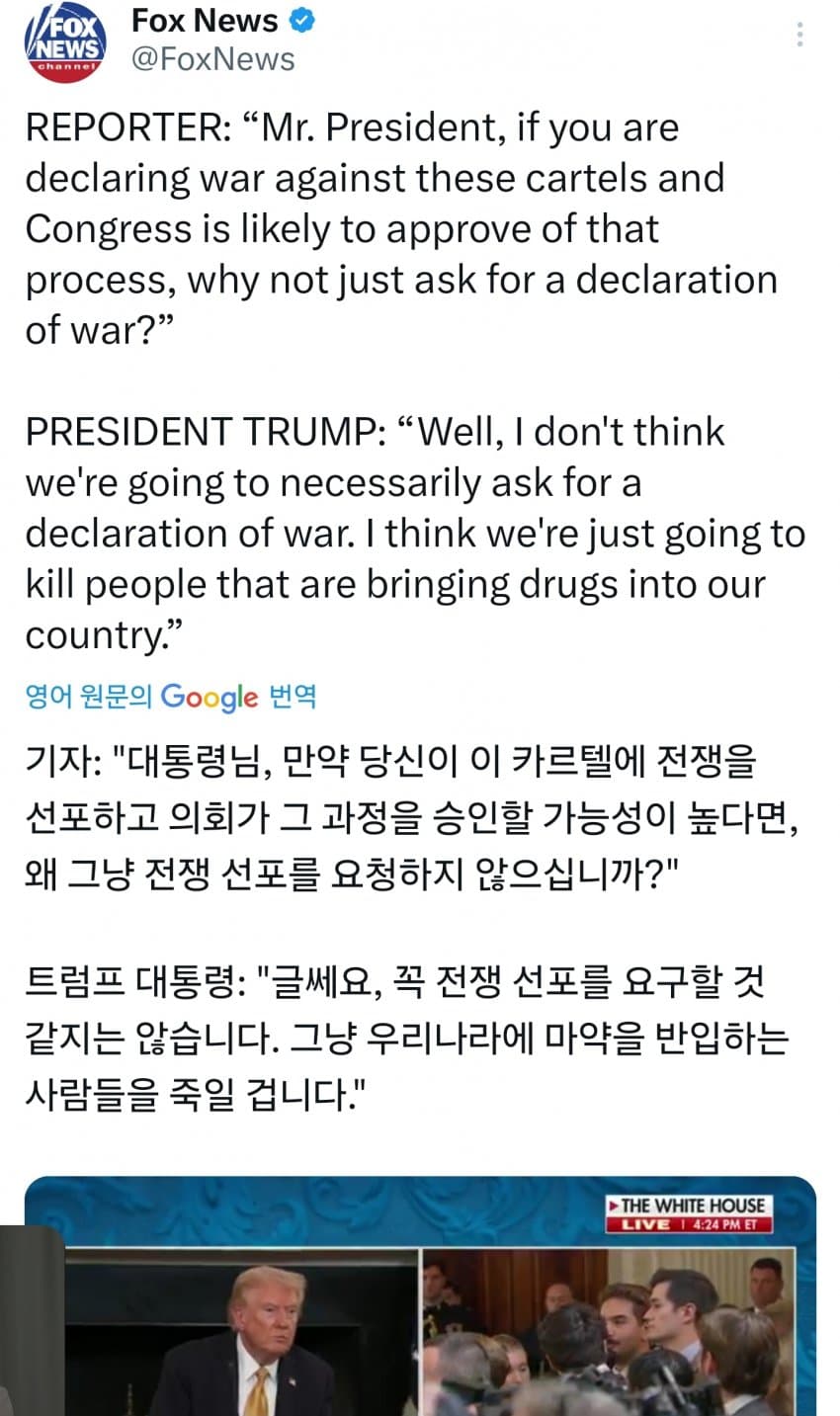Tap the Google translation link

pos(170,697)
